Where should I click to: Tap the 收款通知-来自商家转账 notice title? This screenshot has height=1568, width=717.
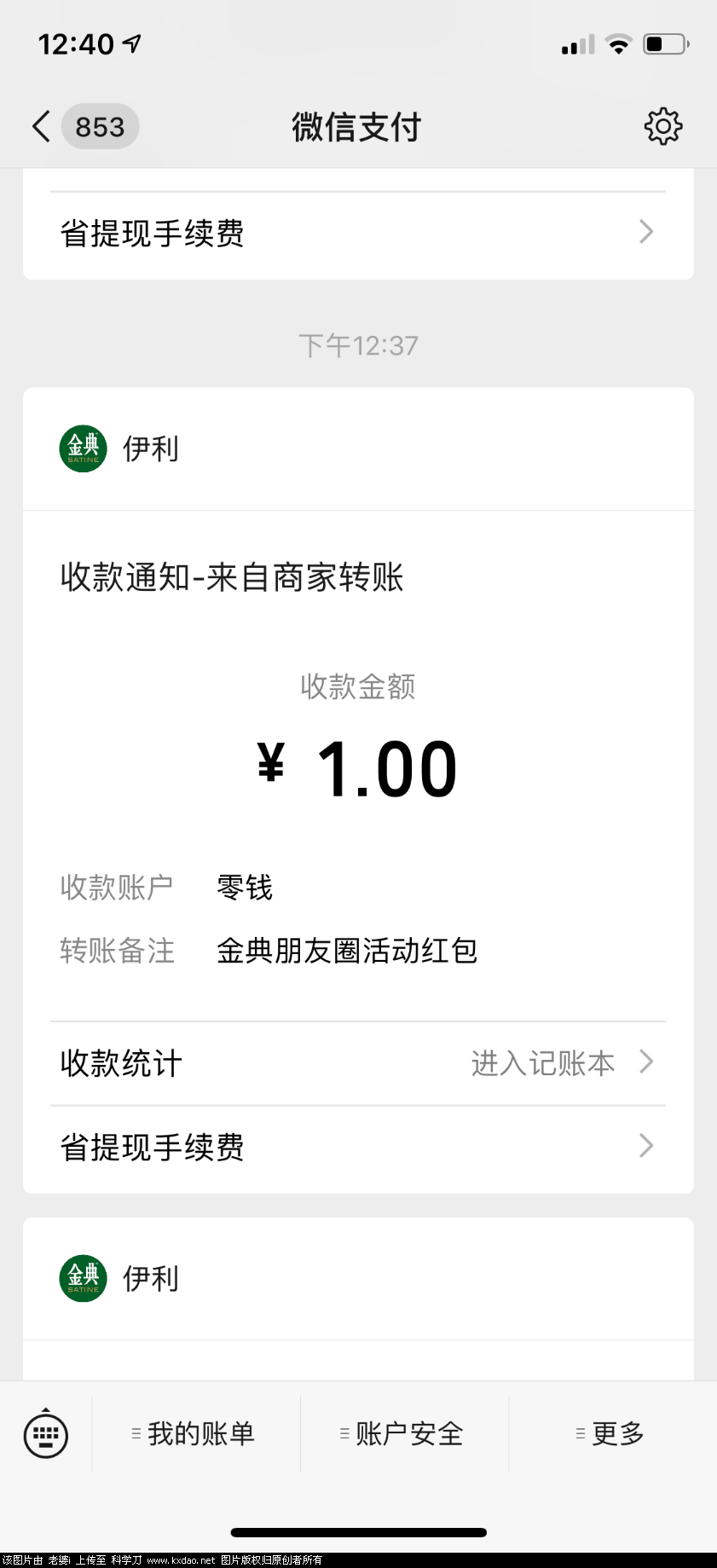click(x=232, y=577)
